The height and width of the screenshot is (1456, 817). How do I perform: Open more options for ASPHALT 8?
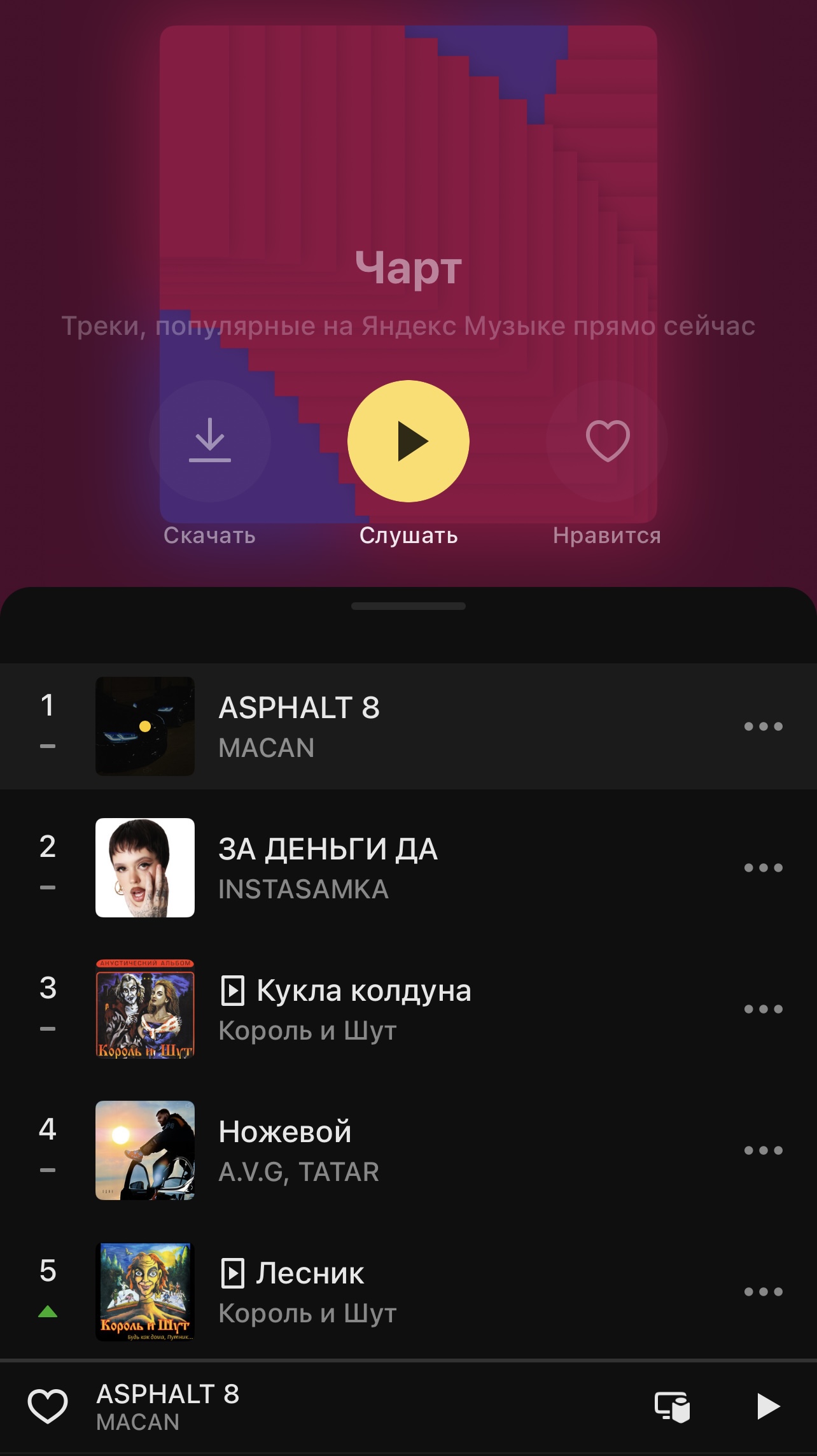point(763,726)
